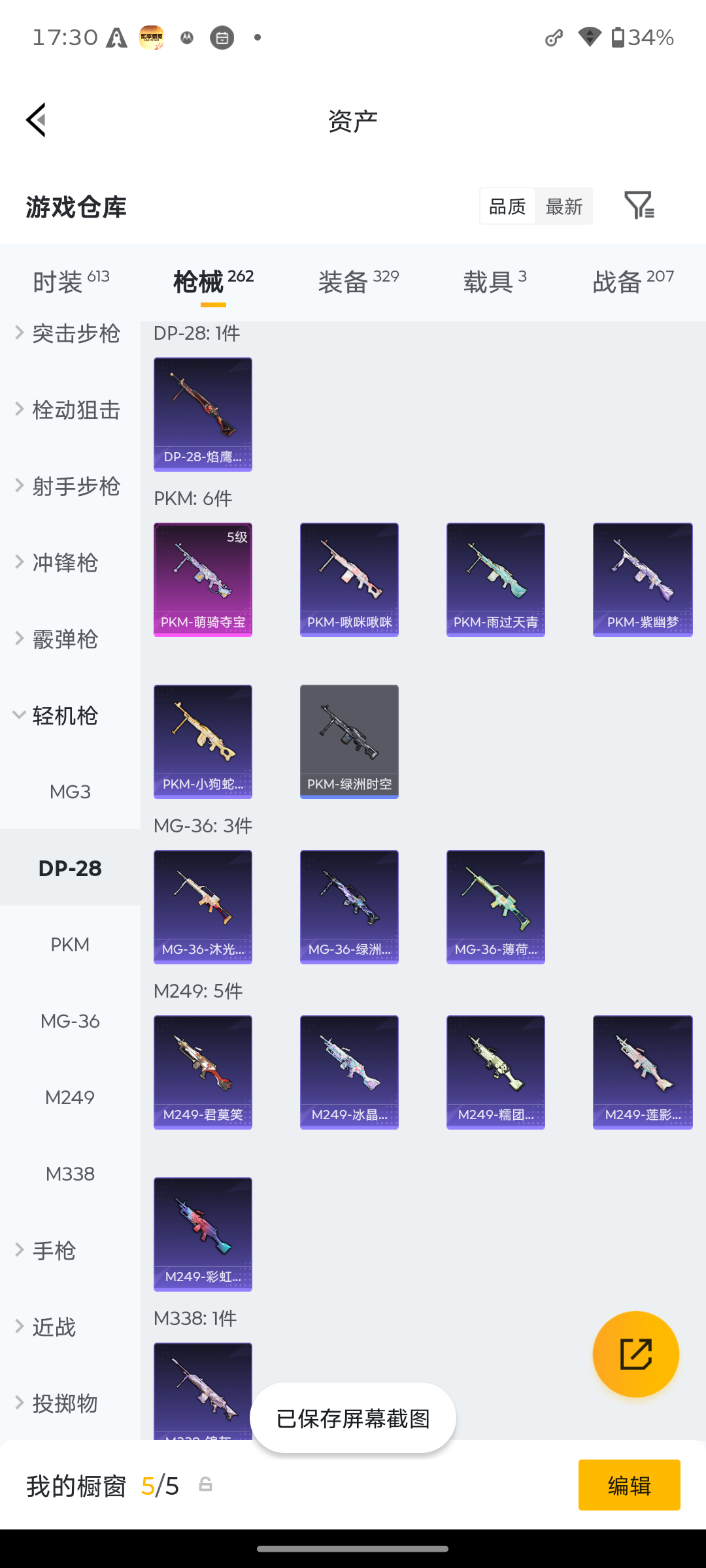706x1568 pixels.
Task: Select the 战备 tab
Action: [x=633, y=282]
